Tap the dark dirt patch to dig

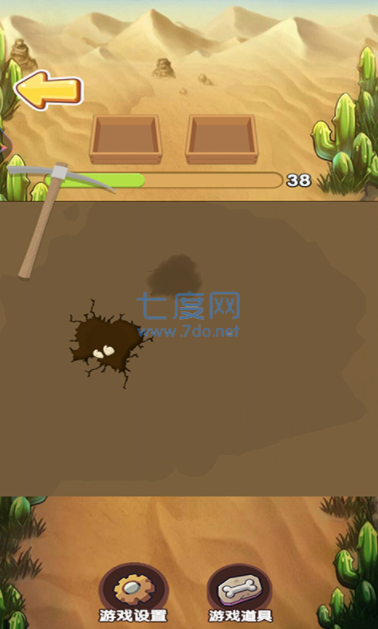175,275
